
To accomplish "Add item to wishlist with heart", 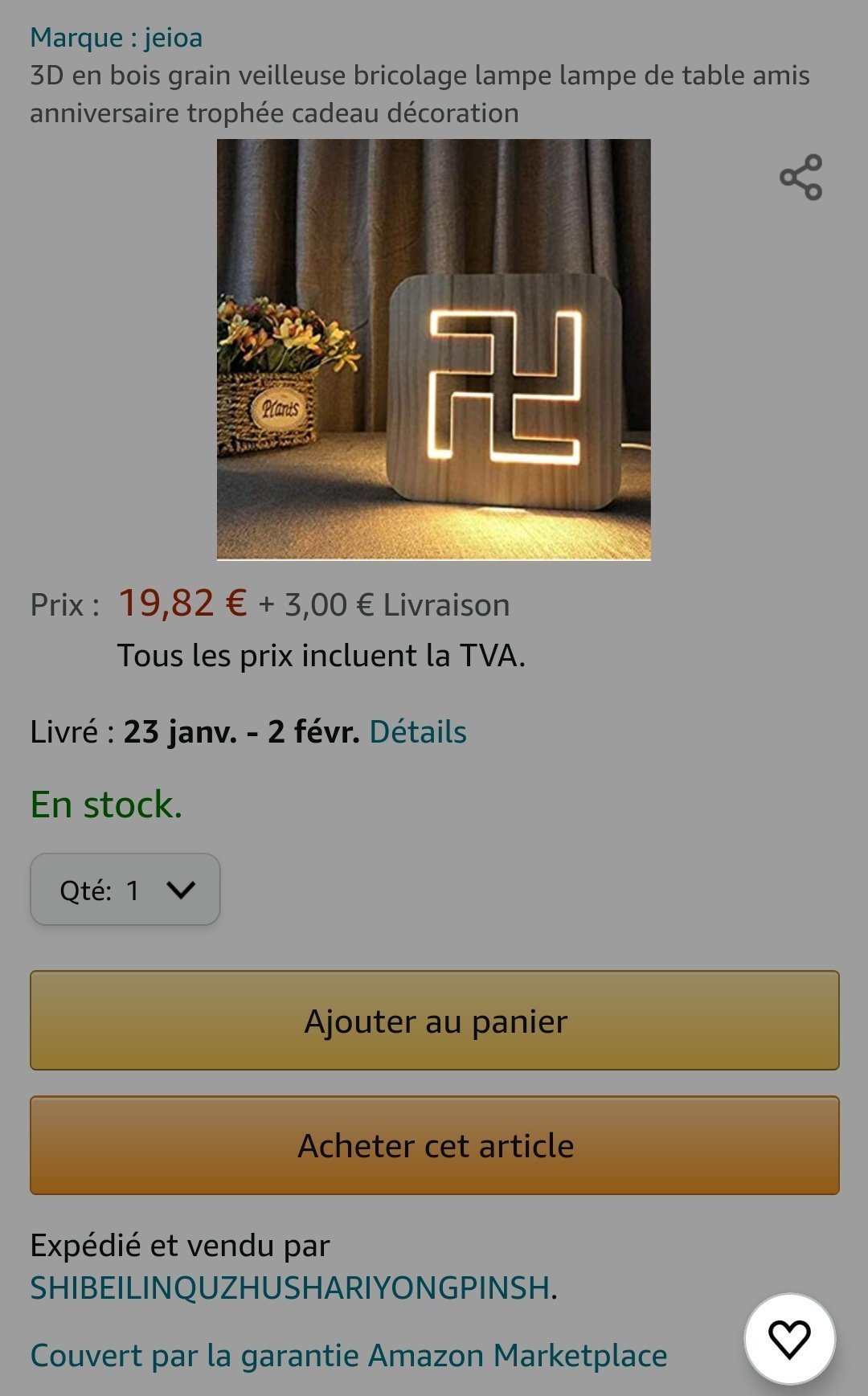I will (x=789, y=1339).
